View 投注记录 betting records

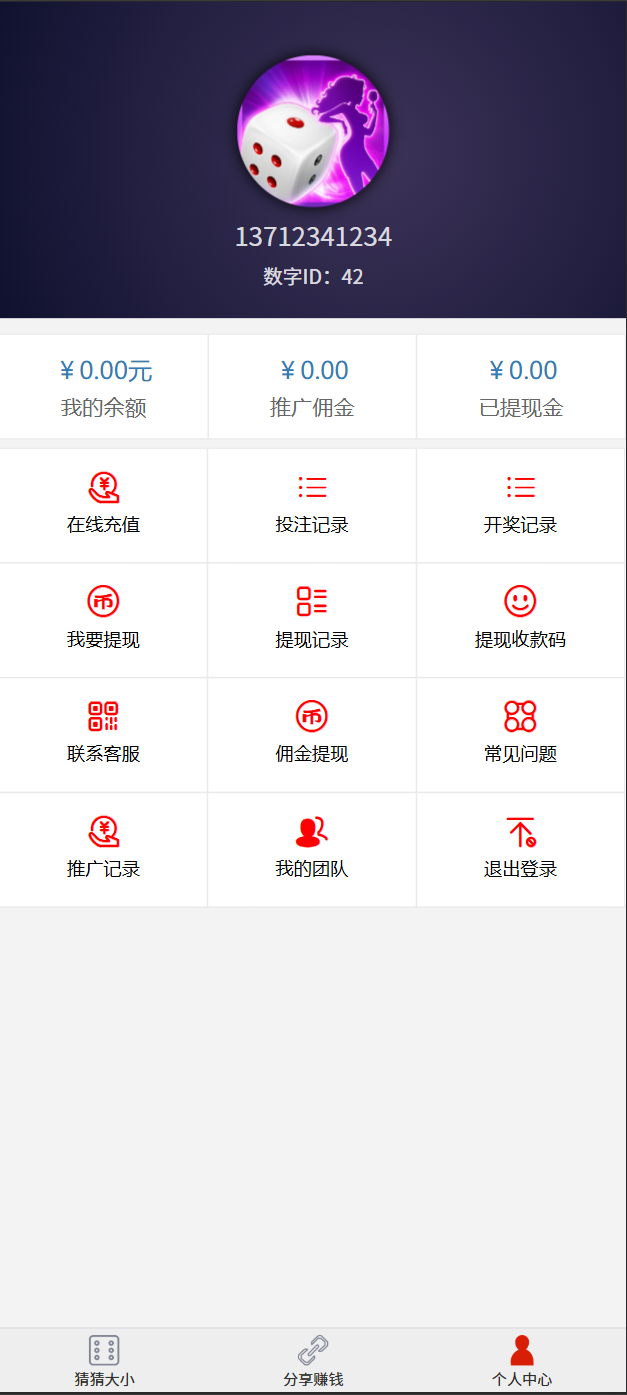click(x=312, y=505)
